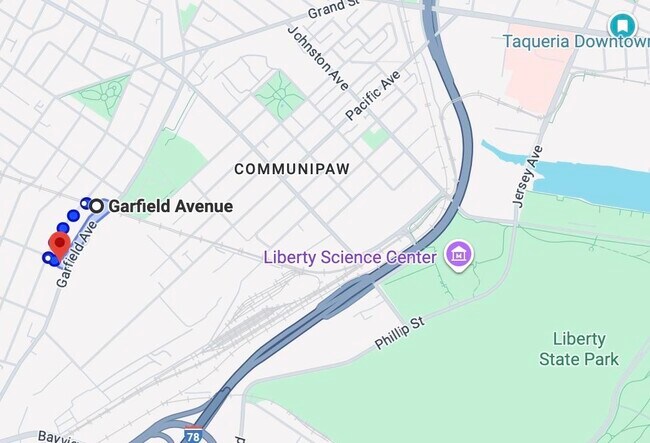This screenshot has height=443, width=650.
Task: Select the Taqueria Downtown place marker
Action: (622, 22)
